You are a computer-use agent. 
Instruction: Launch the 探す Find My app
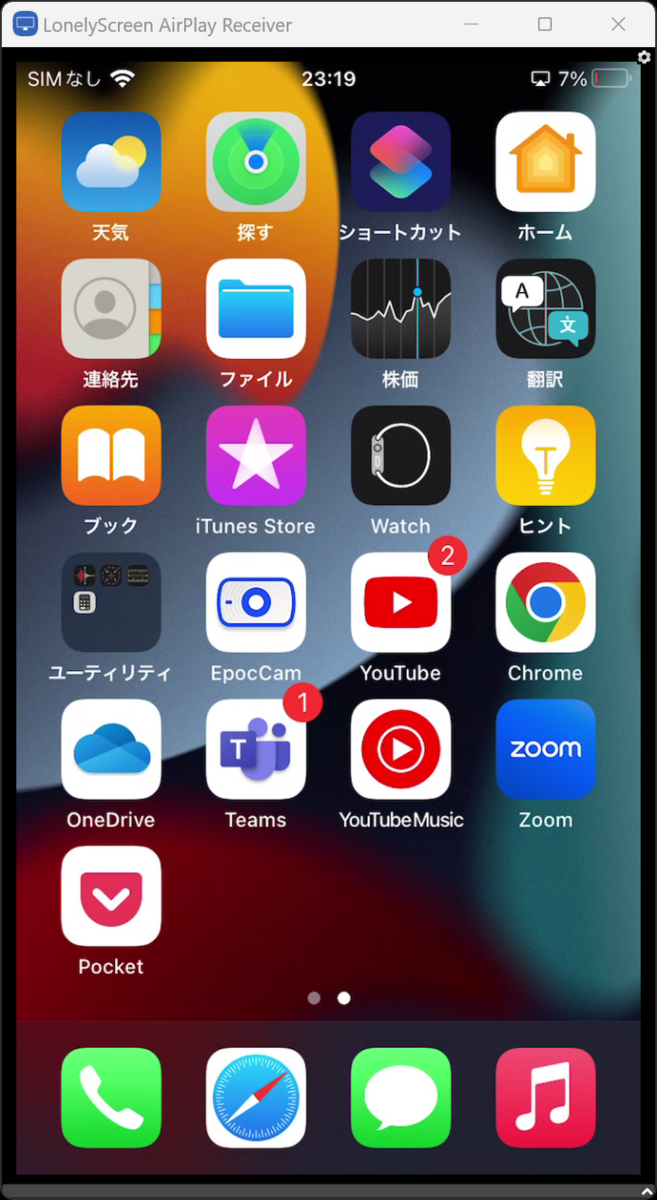click(x=256, y=162)
